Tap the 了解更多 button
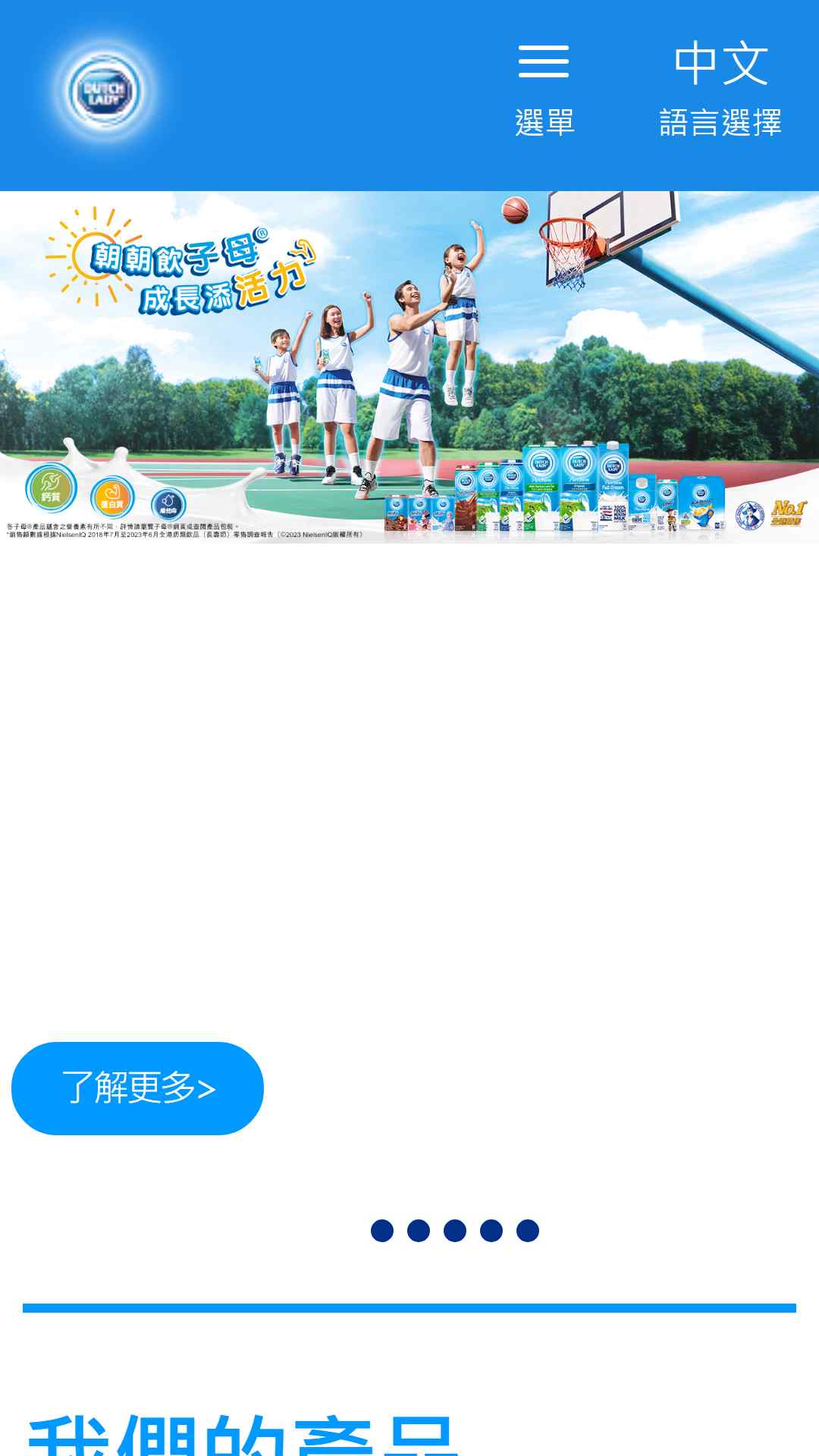819x1456 pixels. tap(137, 1088)
